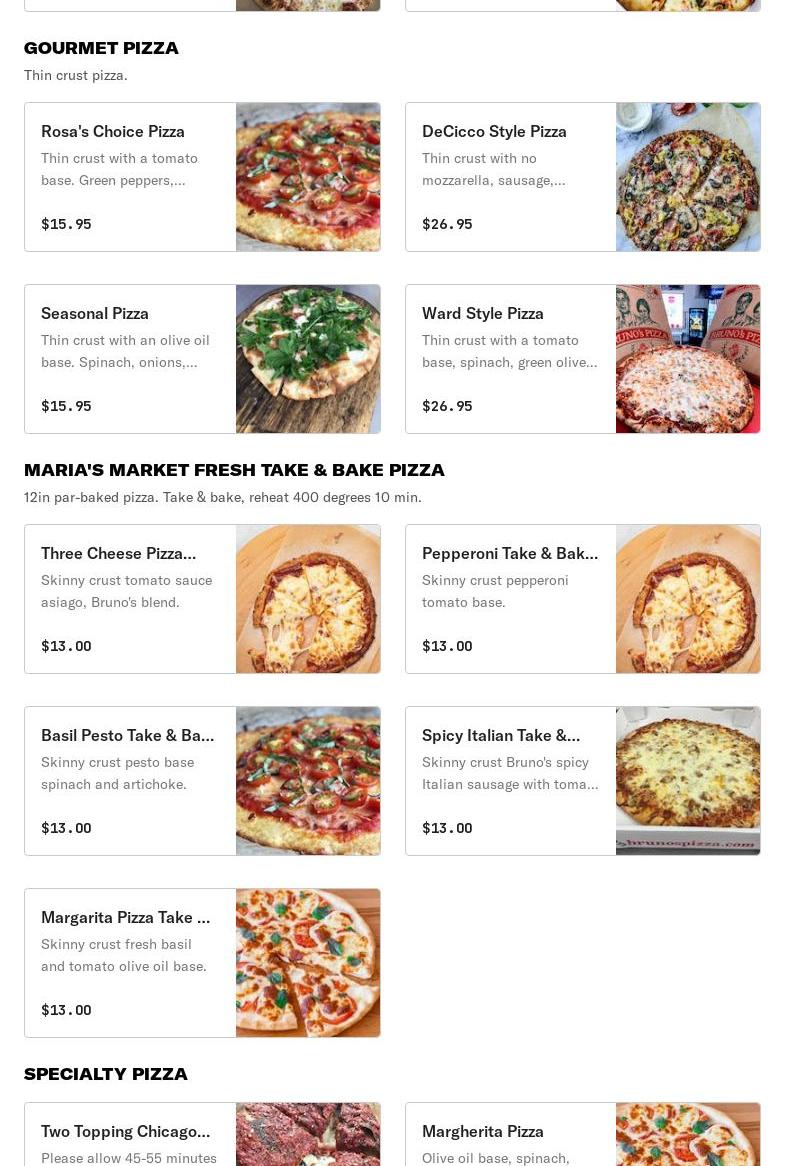Tap the Spicy Italian Take & Bake card
785x1166 pixels.
tap(582, 781)
